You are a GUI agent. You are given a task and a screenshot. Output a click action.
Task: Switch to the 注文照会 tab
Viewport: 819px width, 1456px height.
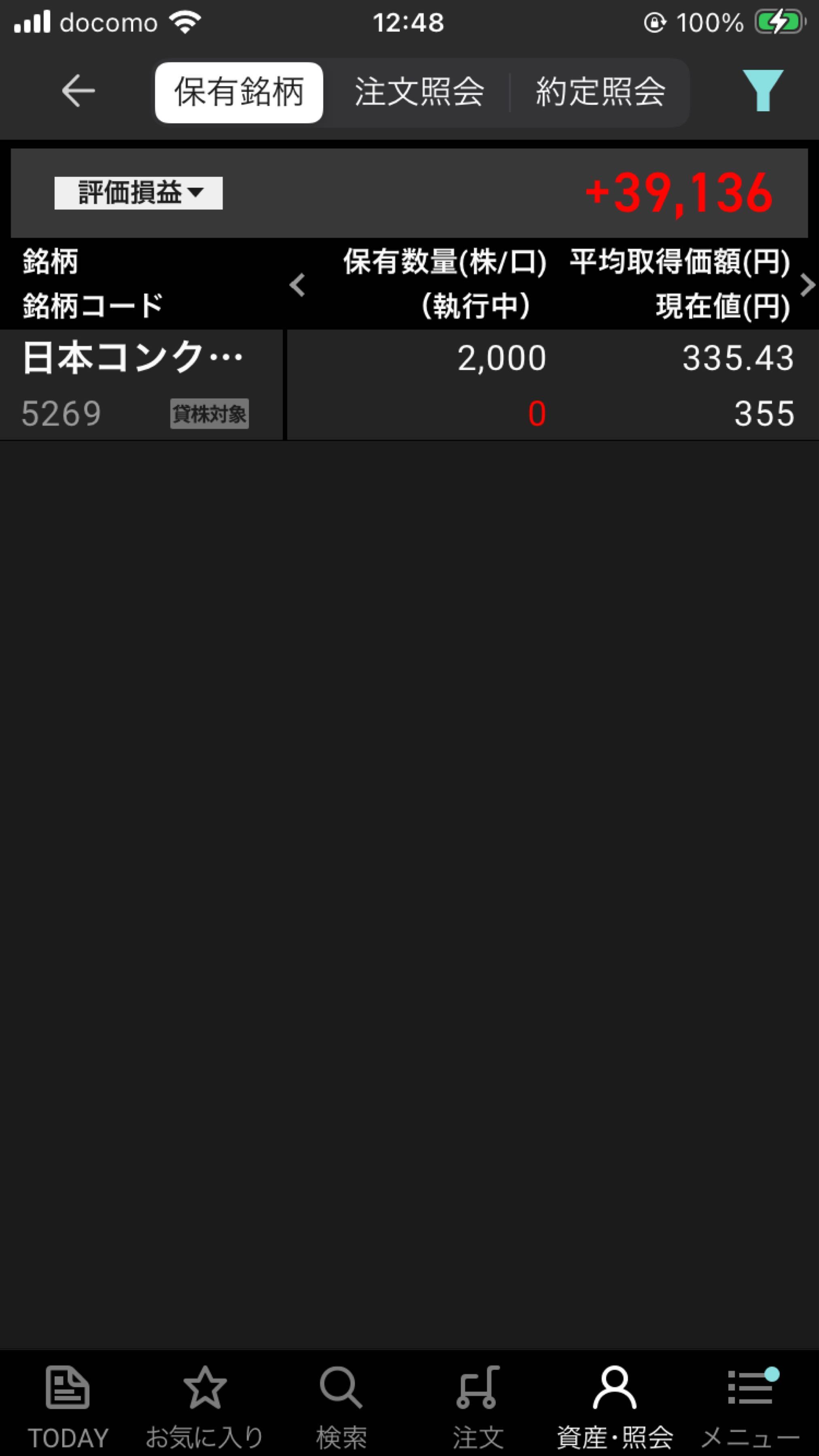[x=418, y=91]
